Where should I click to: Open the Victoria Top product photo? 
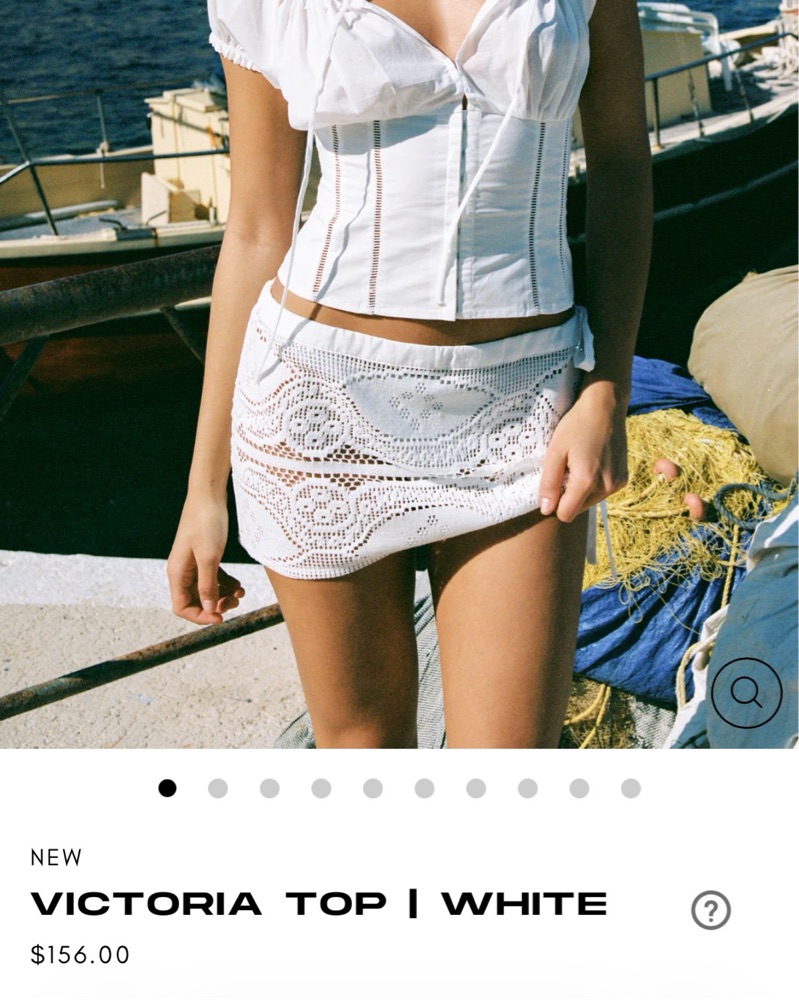(x=400, y=370)
